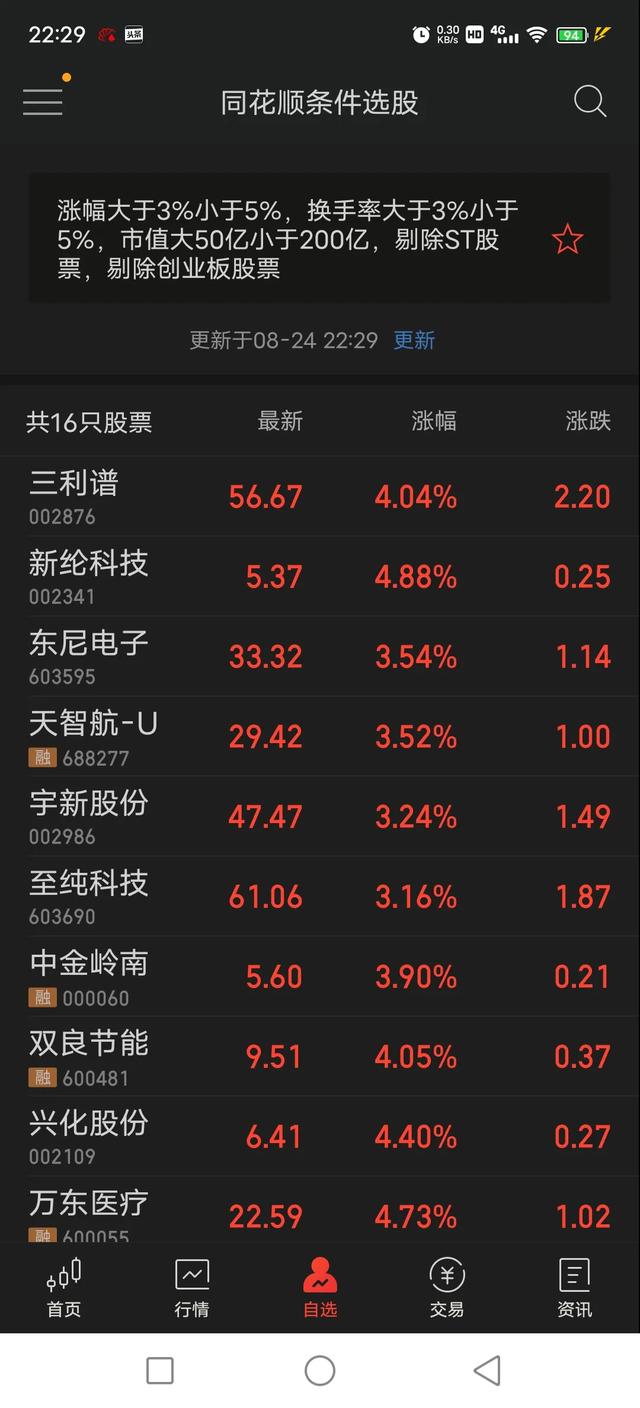The height and width of the screenshot is (1408, 640).
Task: Open stock 至纯科技 603690
Action: coord(320,897)
